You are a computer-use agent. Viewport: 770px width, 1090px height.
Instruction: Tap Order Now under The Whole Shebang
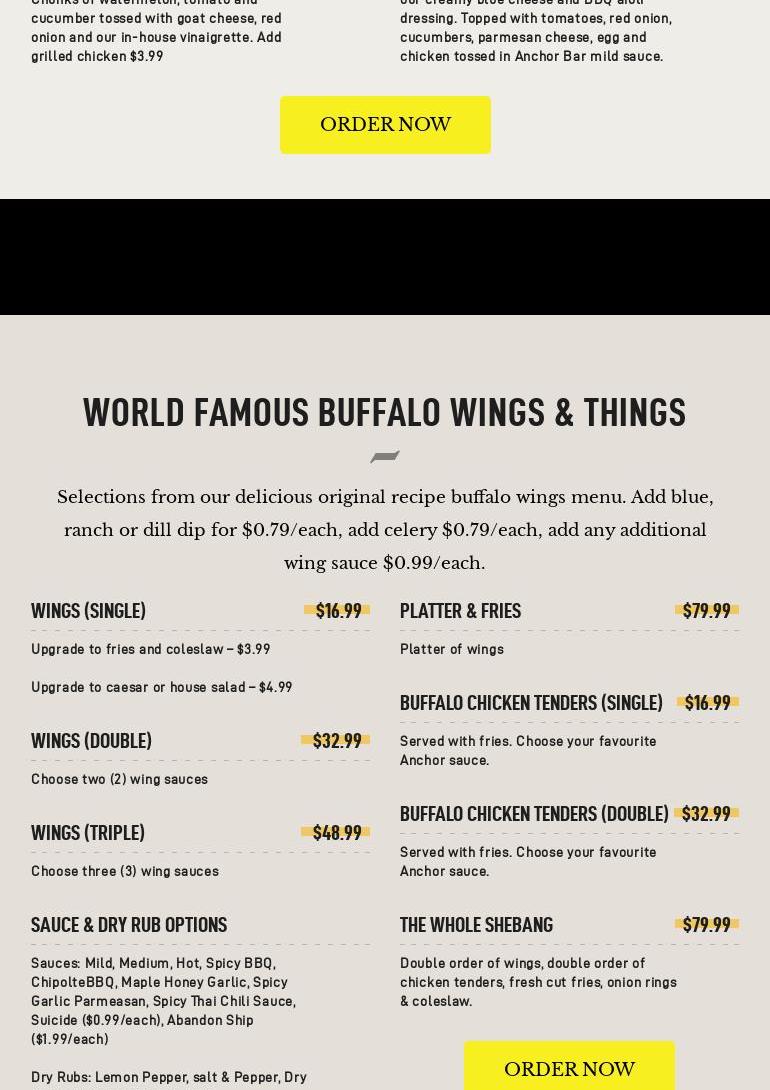569,1068
